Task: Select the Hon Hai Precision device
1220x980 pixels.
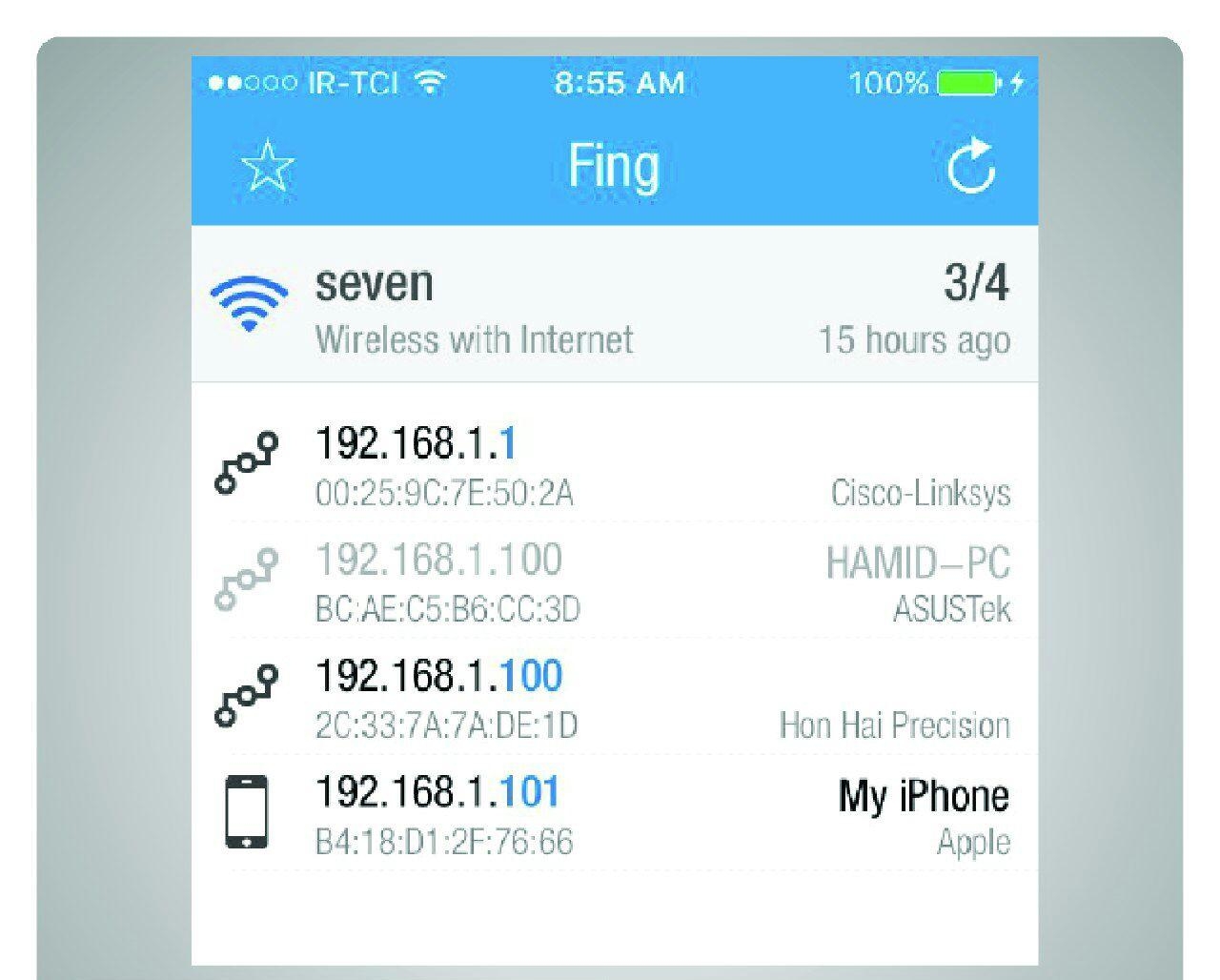Action: tap(614, 698)
